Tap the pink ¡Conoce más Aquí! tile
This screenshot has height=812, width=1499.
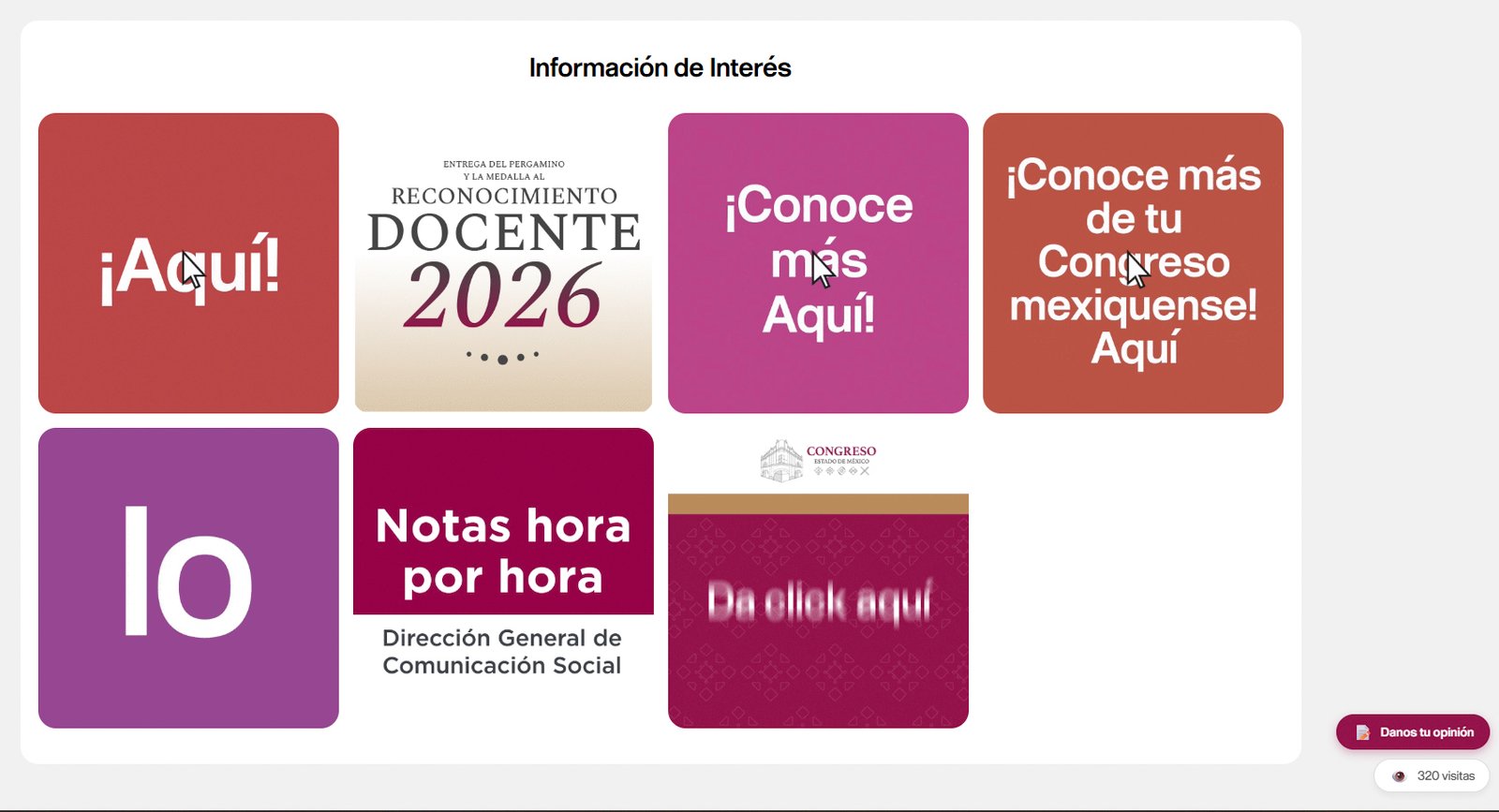[x=818, y=263]
